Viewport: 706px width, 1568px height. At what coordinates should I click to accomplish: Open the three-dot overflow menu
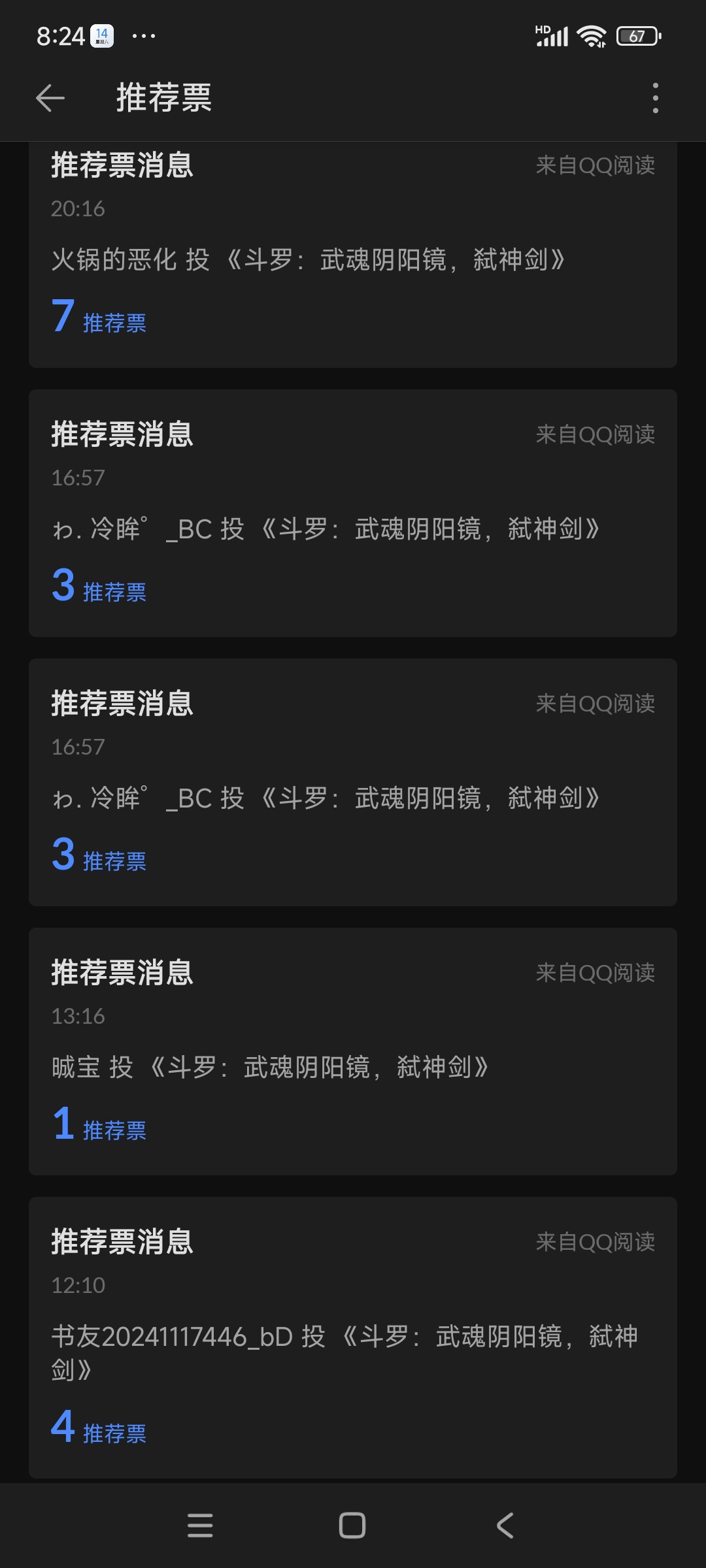point(655,98)
